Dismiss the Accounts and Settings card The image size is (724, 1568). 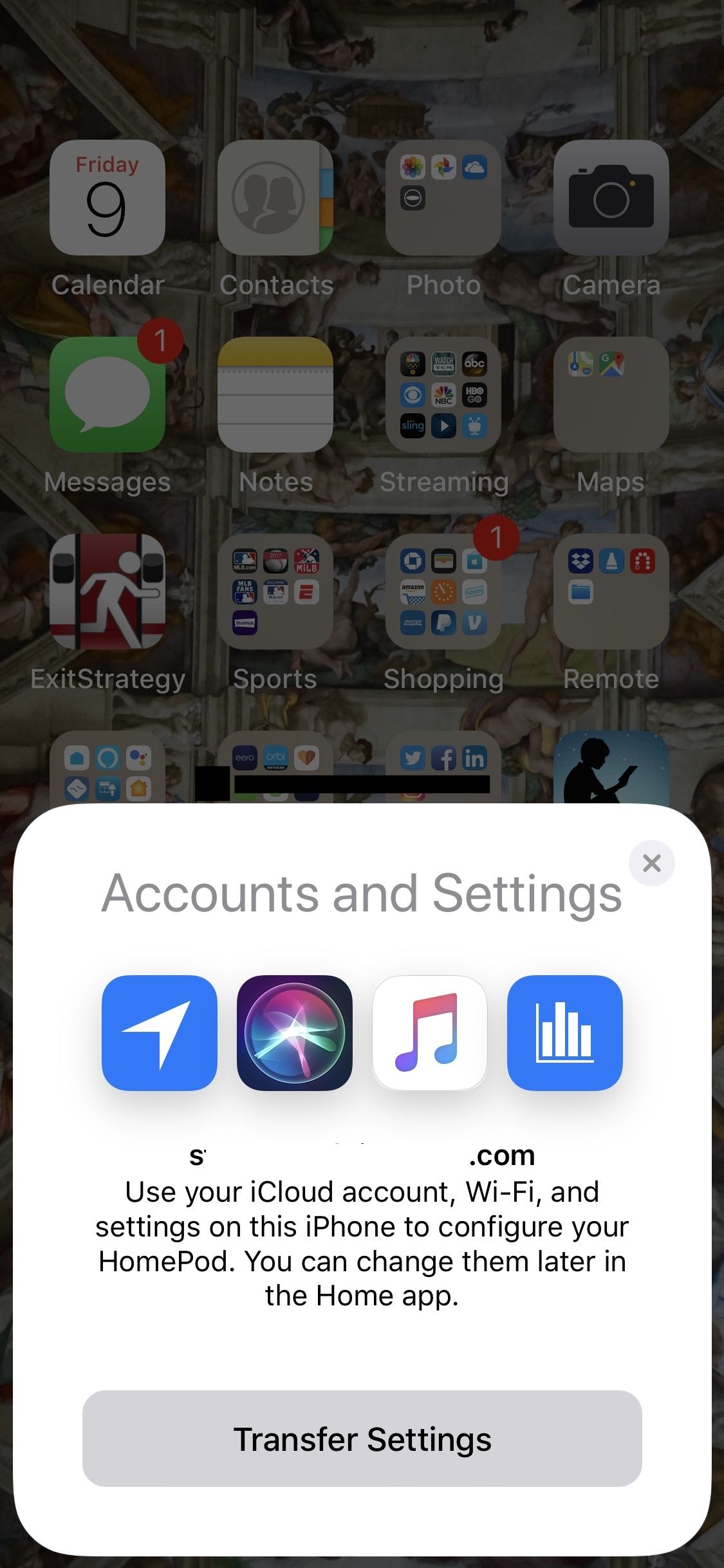point(651,863)
